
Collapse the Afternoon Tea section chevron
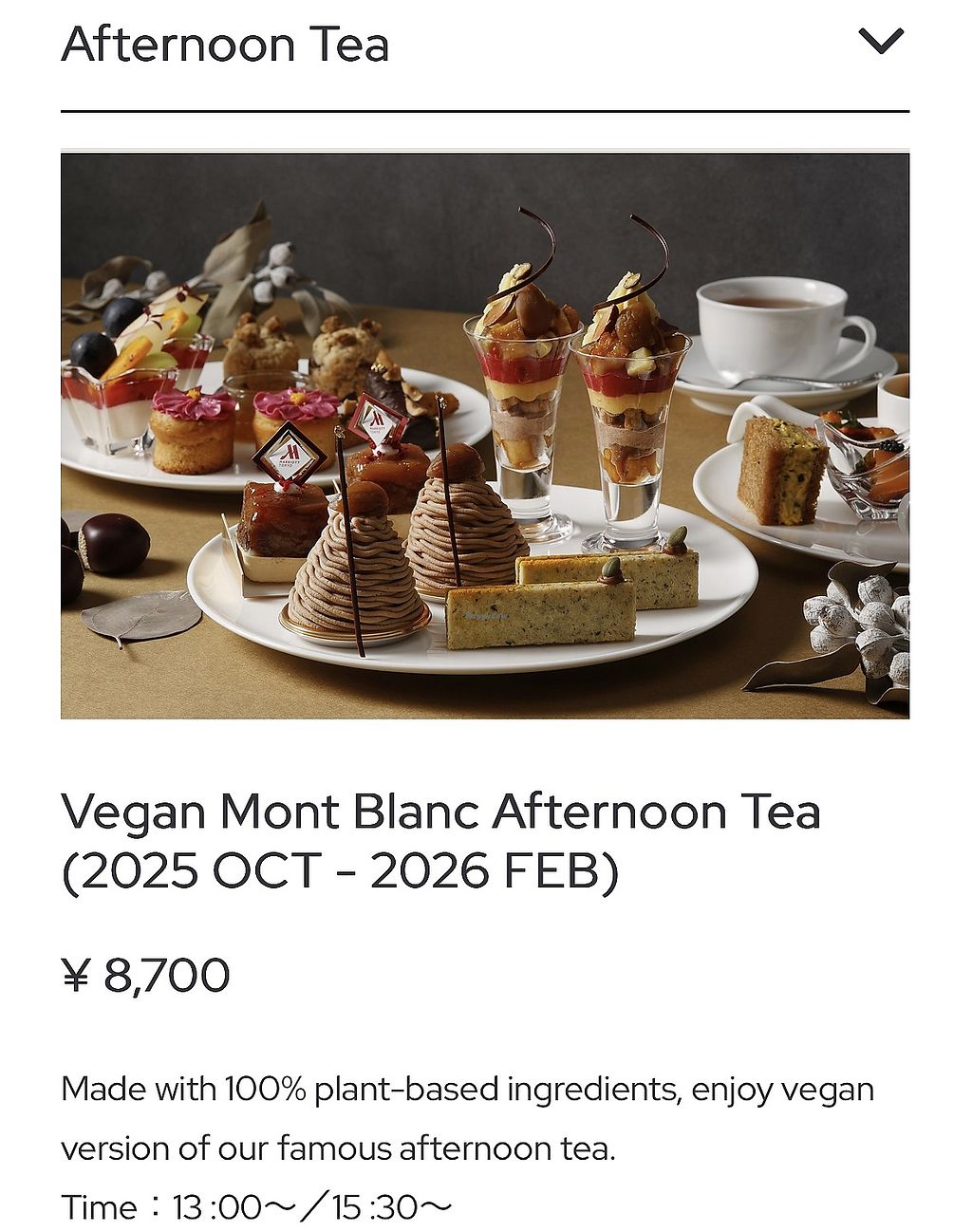click(x=880, y=42)
